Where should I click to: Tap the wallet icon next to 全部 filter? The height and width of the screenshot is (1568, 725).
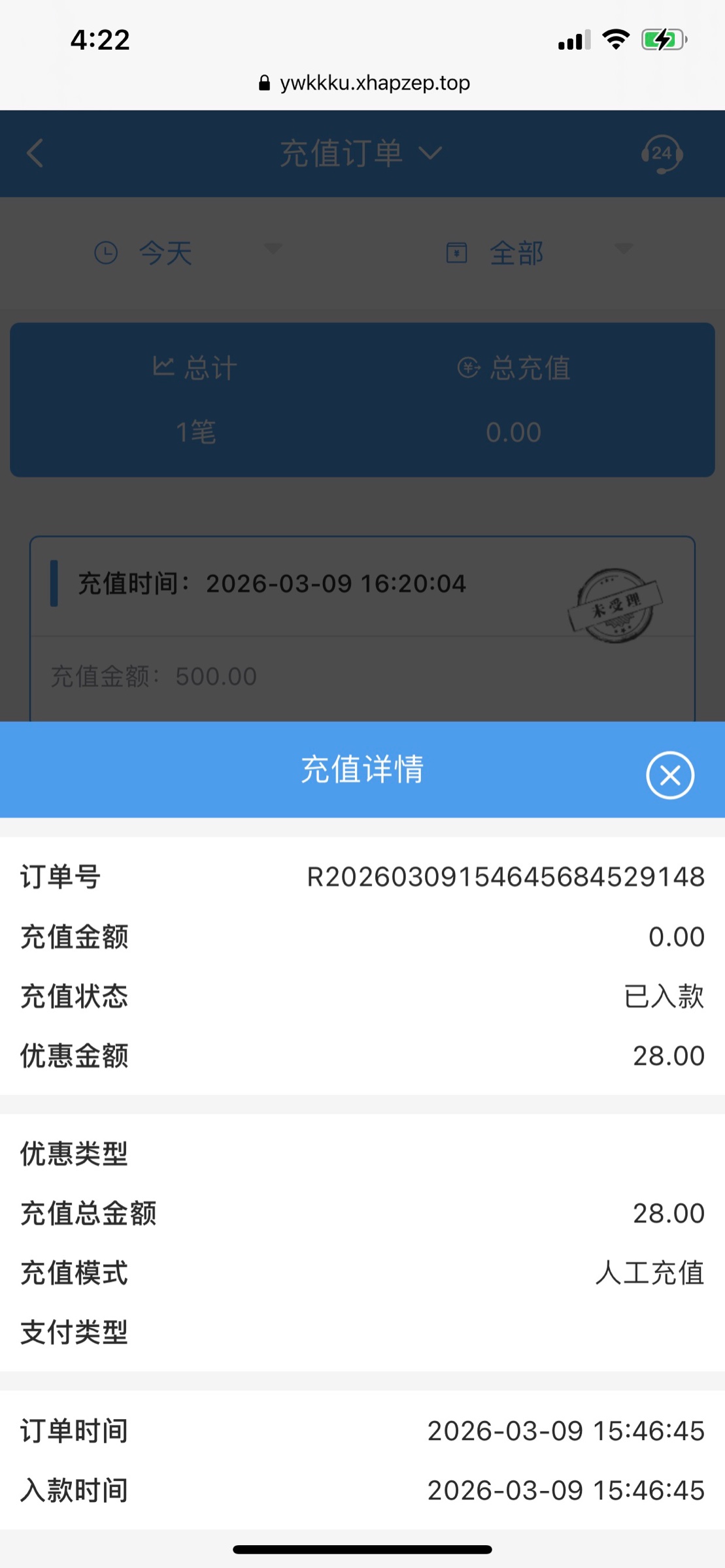pos(458,252)
